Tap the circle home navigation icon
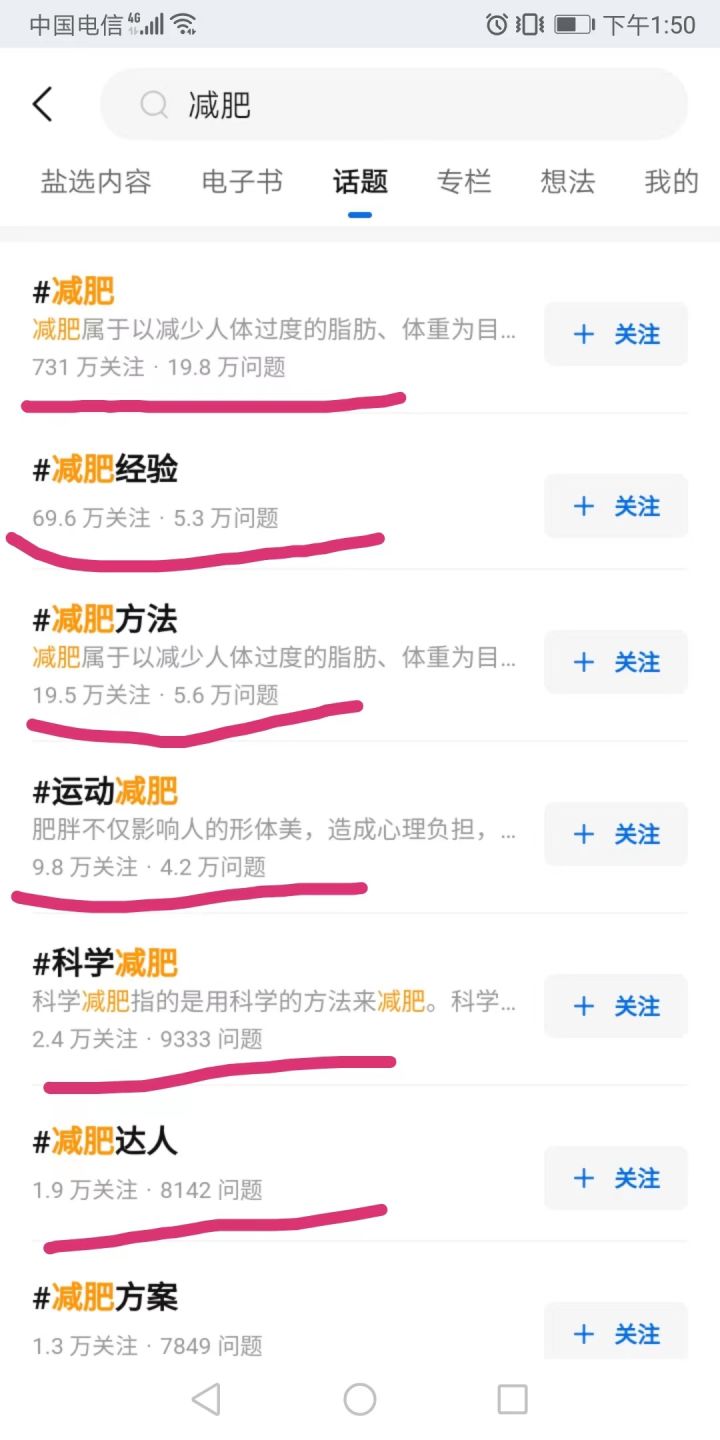The image size is (720, 1440). coord(360,1399)
